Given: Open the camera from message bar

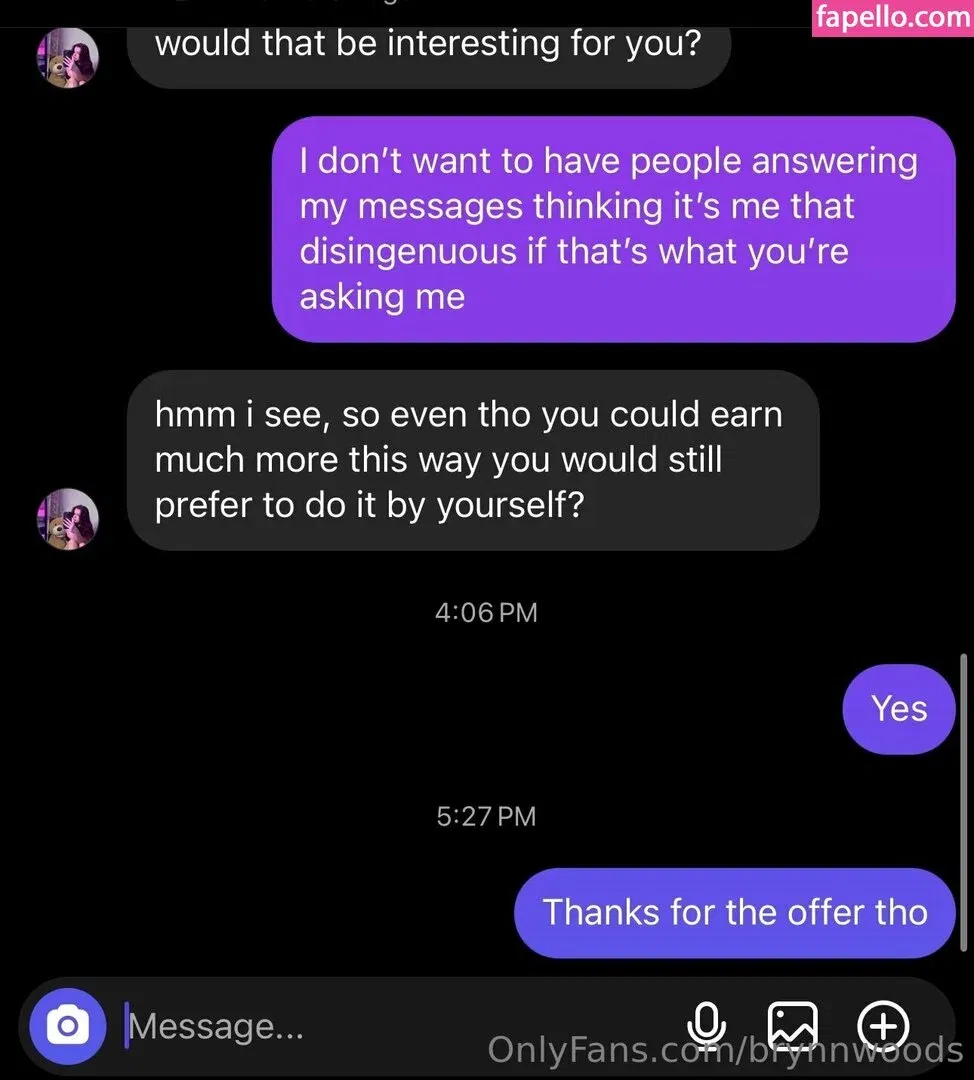Looking at the screenshot, I should point(67,1026).
